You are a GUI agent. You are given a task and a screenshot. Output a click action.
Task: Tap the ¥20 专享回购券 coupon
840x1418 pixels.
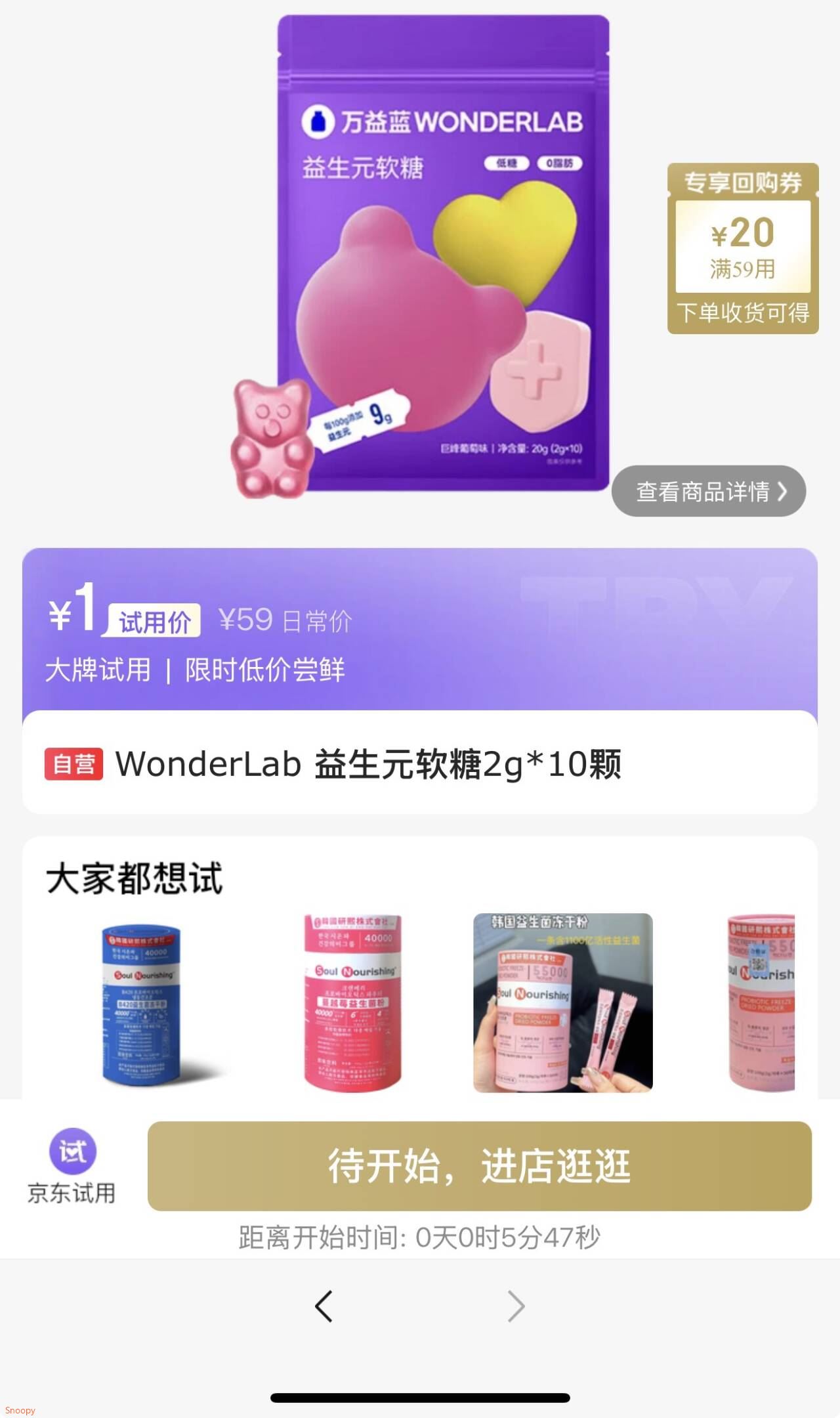click(x=743, y=249)
